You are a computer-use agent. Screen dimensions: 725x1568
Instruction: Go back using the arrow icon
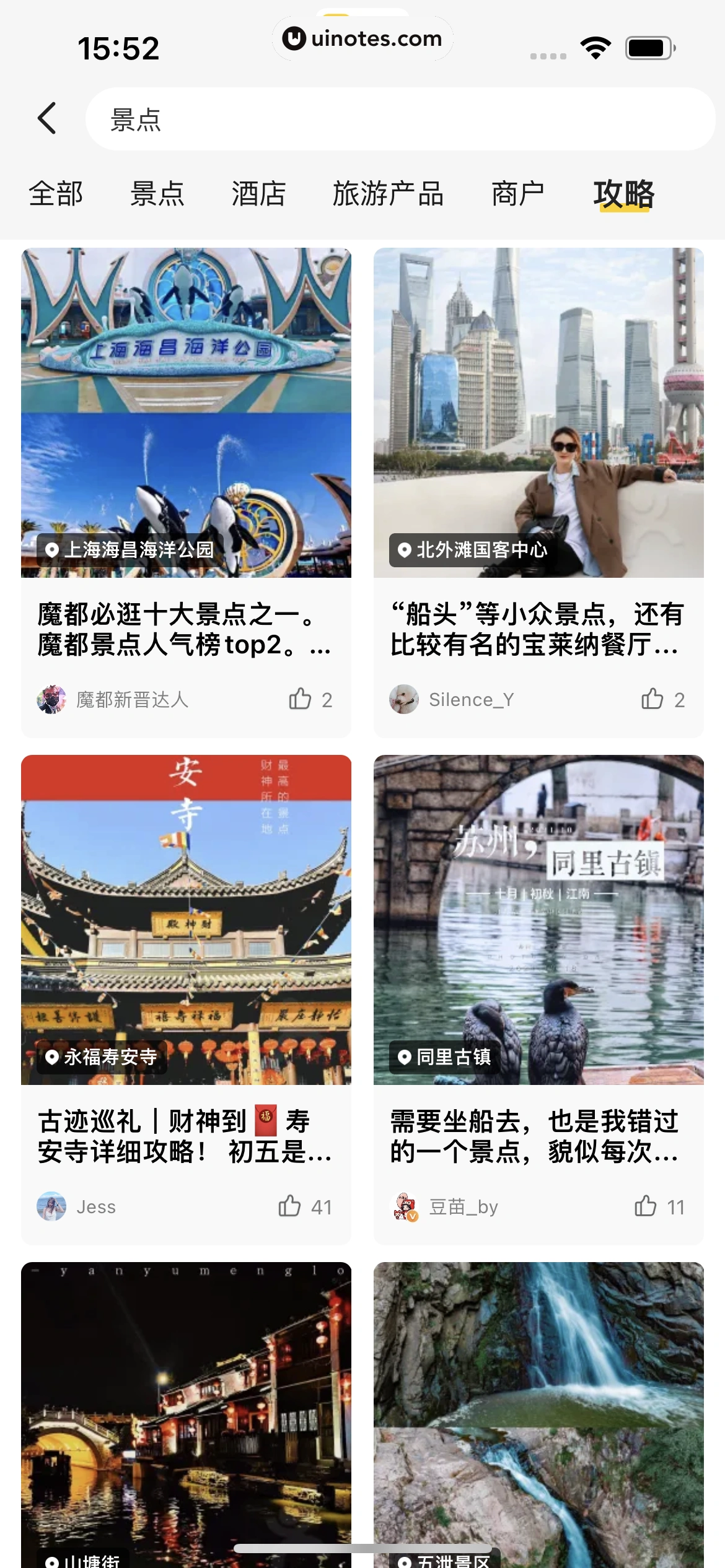click(x=47, y=118)
